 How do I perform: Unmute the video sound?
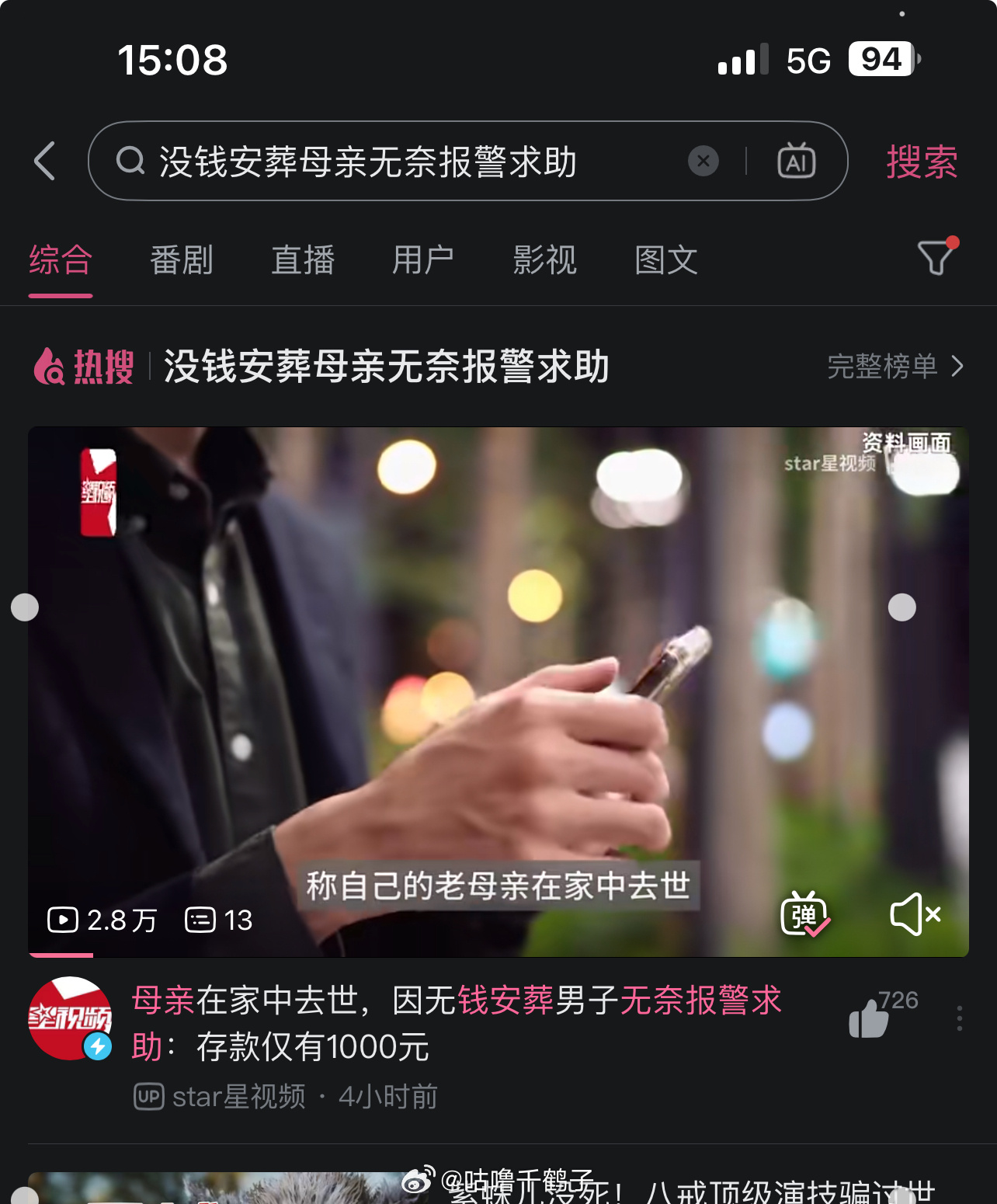[915, 914]
